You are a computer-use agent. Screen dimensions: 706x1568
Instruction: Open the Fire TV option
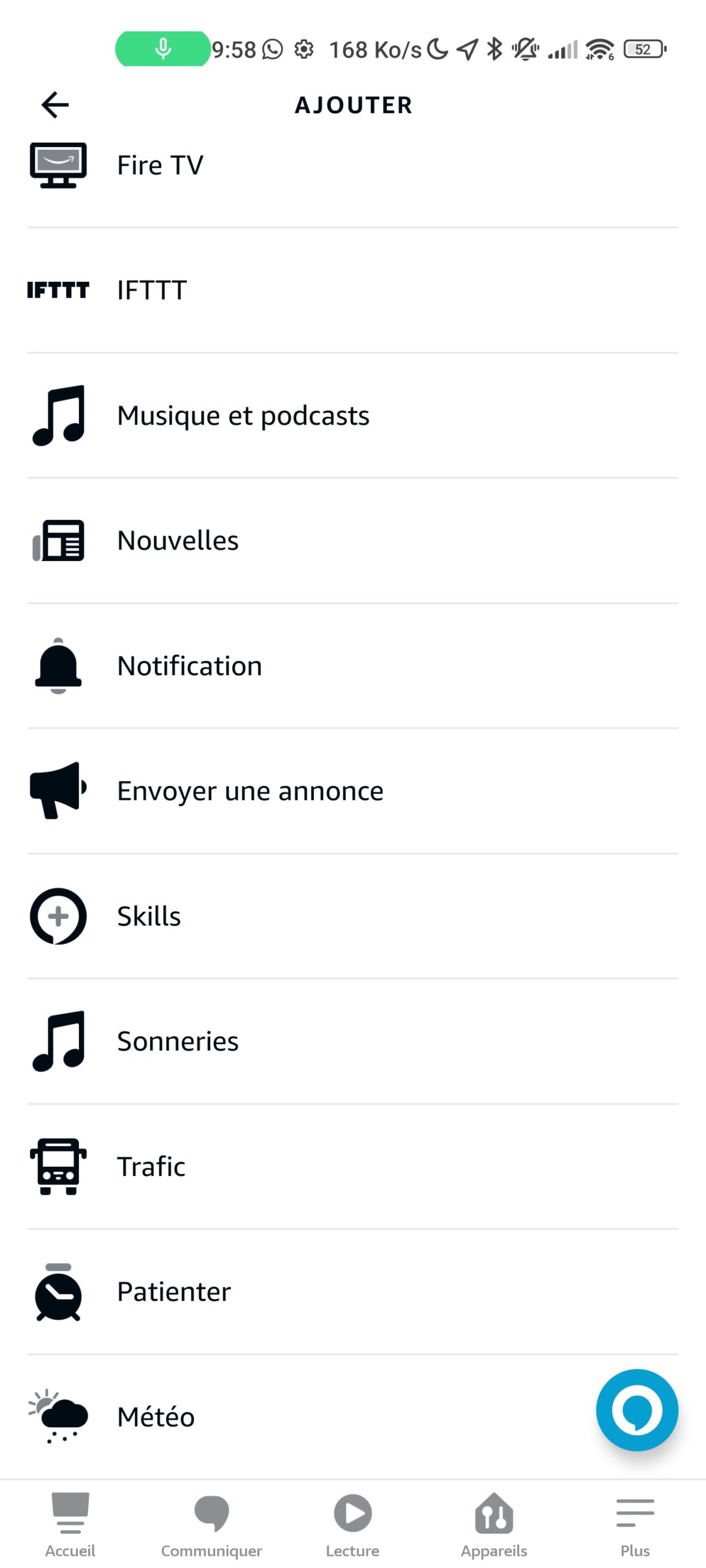[353, 165]
